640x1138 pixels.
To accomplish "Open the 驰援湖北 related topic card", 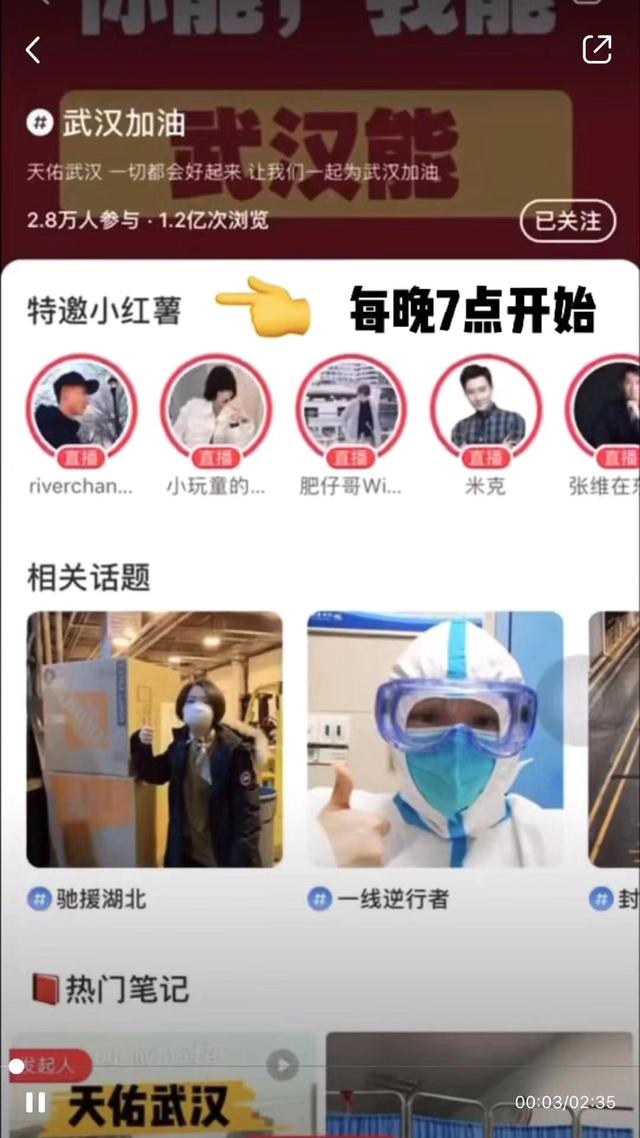I will pyautogui.click(x=155, y=740).
